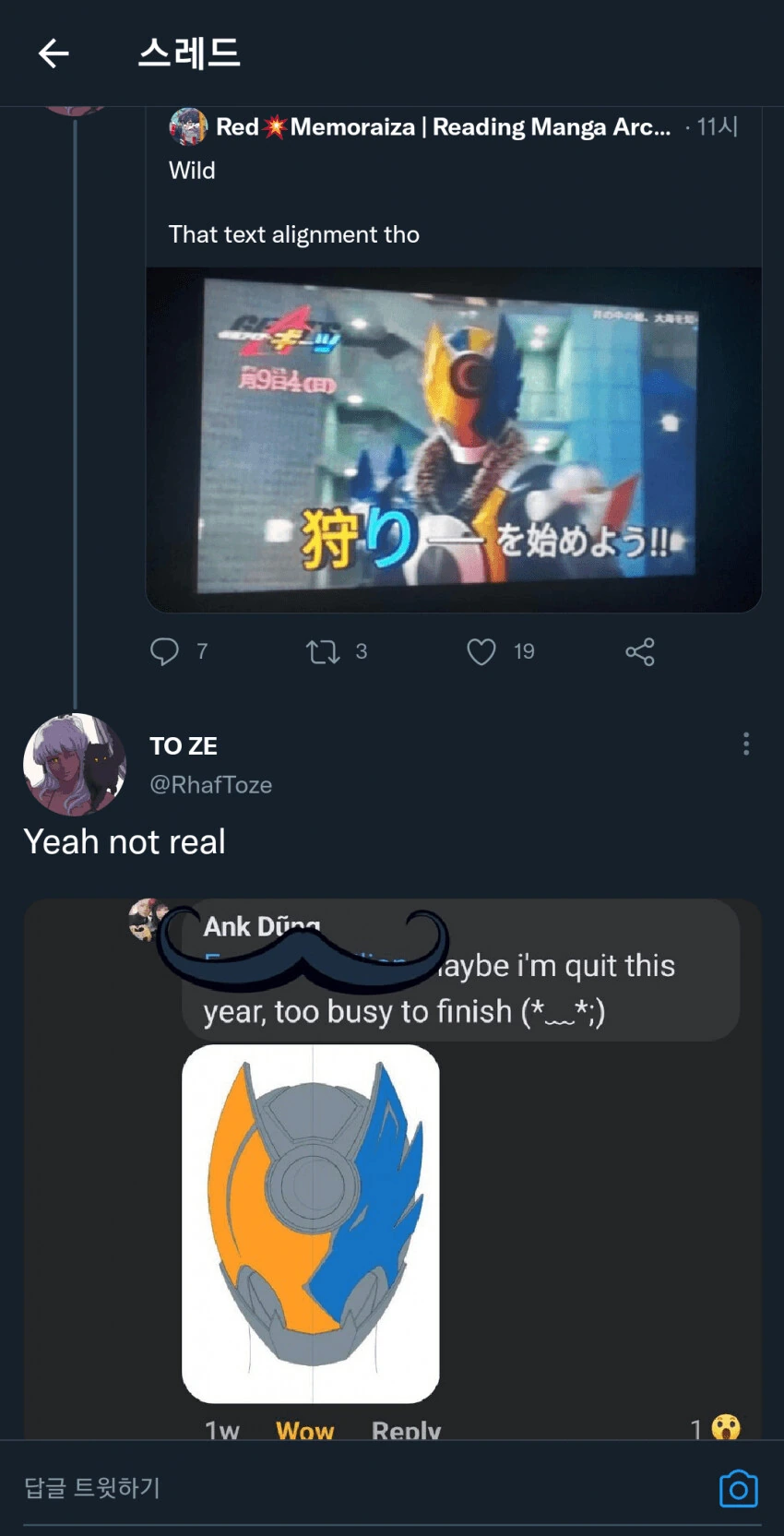Image resolution: width=784 pixels, height=1536 pixels.
Task: Open the camera icon in the reply bar
Action: (738, 1489)
